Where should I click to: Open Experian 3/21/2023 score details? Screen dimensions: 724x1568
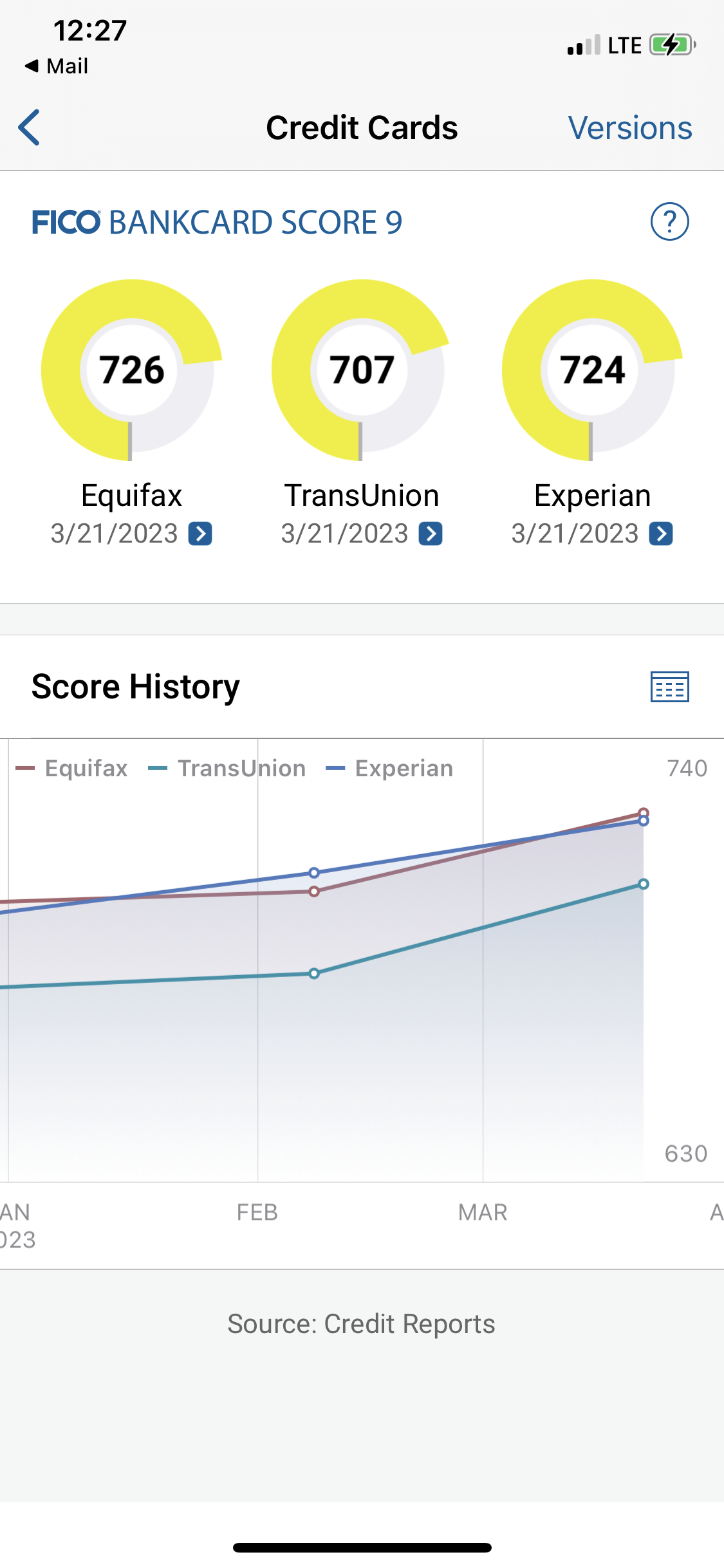tap(661, 534)
